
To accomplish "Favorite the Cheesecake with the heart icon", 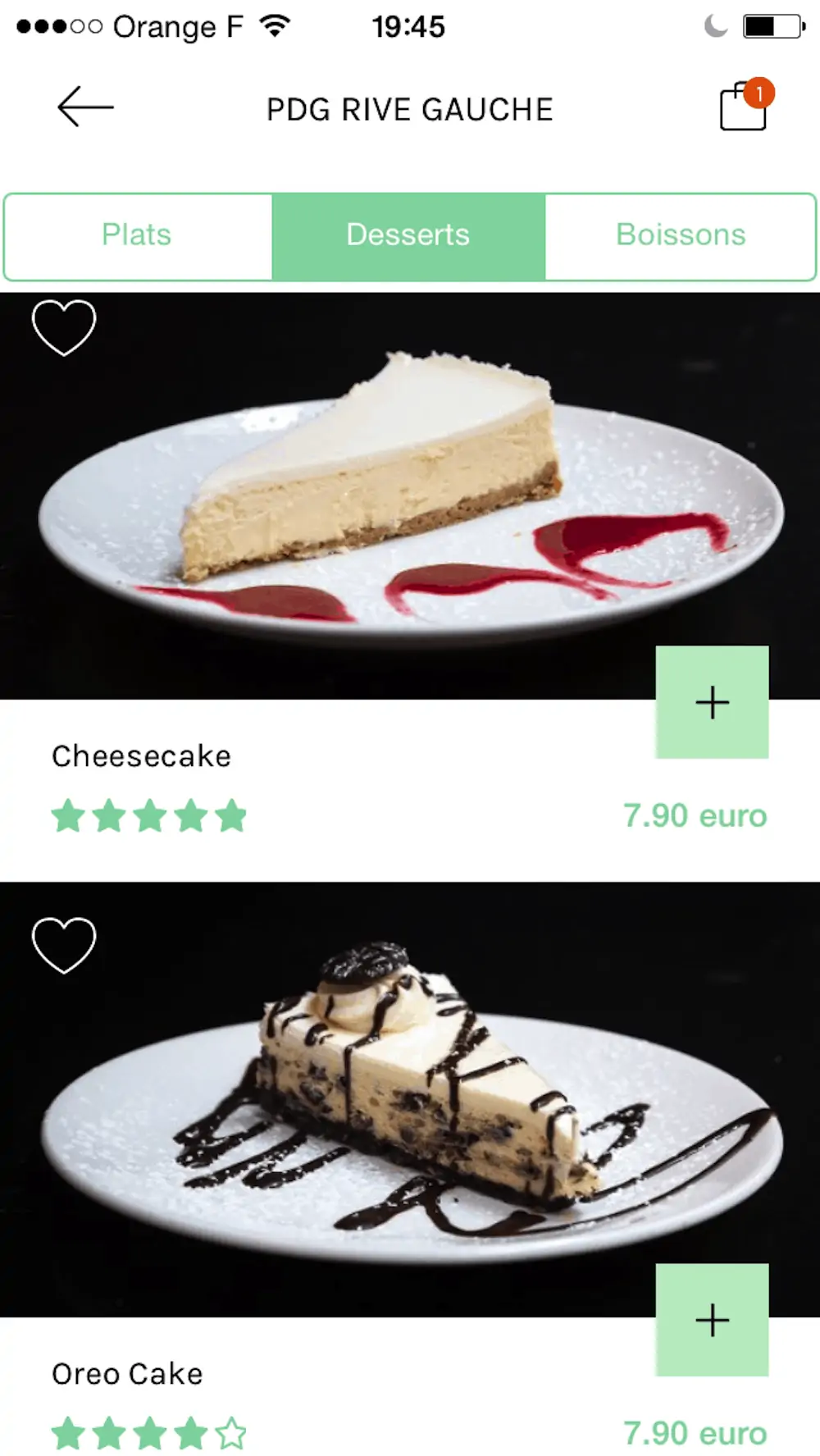I will point(64,327).
